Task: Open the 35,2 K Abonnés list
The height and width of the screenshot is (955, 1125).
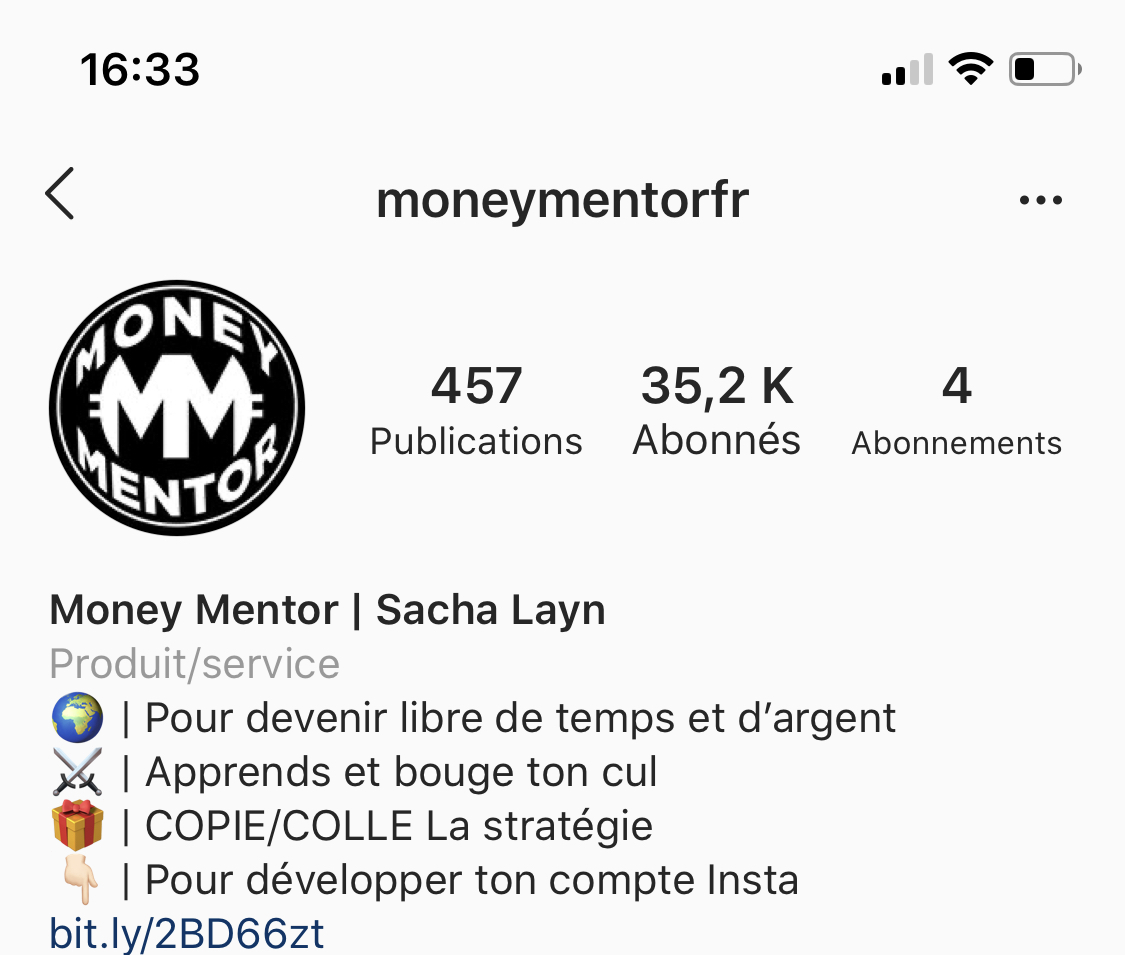Action: tap(717, 411)
